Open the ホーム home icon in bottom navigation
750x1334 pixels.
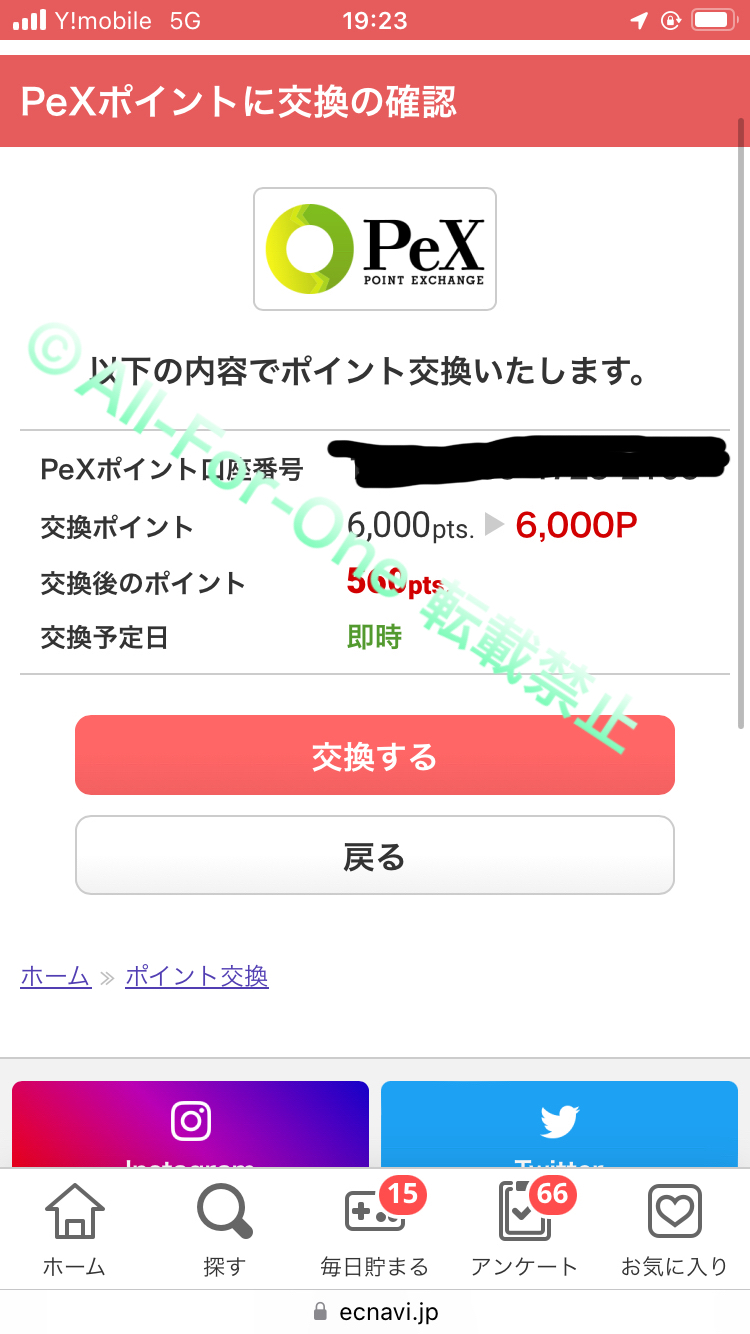click(73, 1210)
